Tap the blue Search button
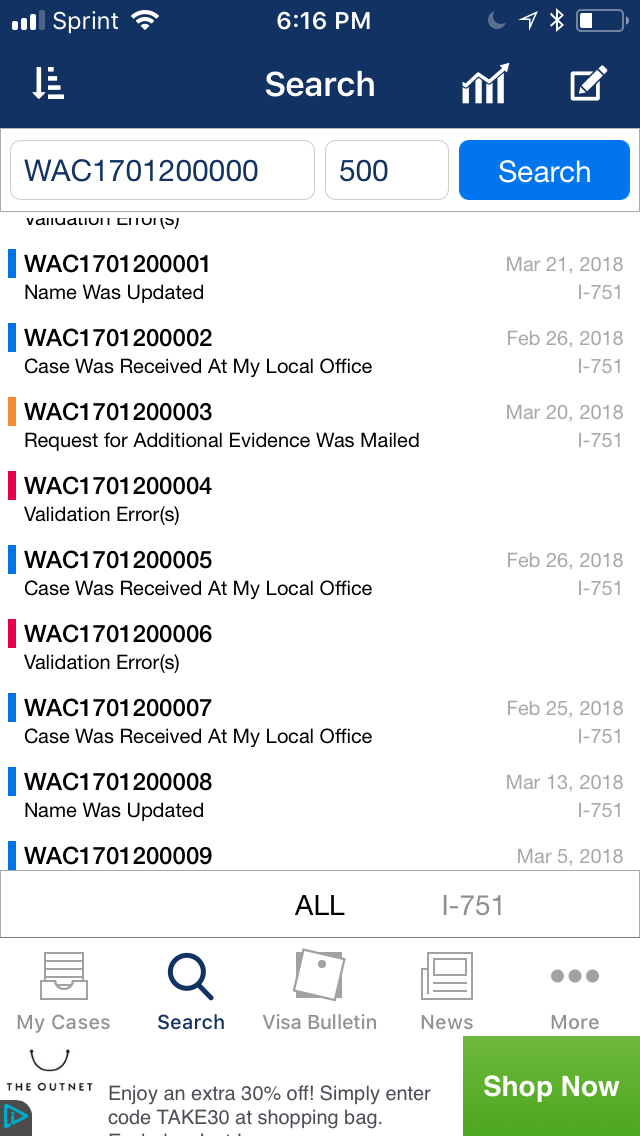 [x=544, y=170]
